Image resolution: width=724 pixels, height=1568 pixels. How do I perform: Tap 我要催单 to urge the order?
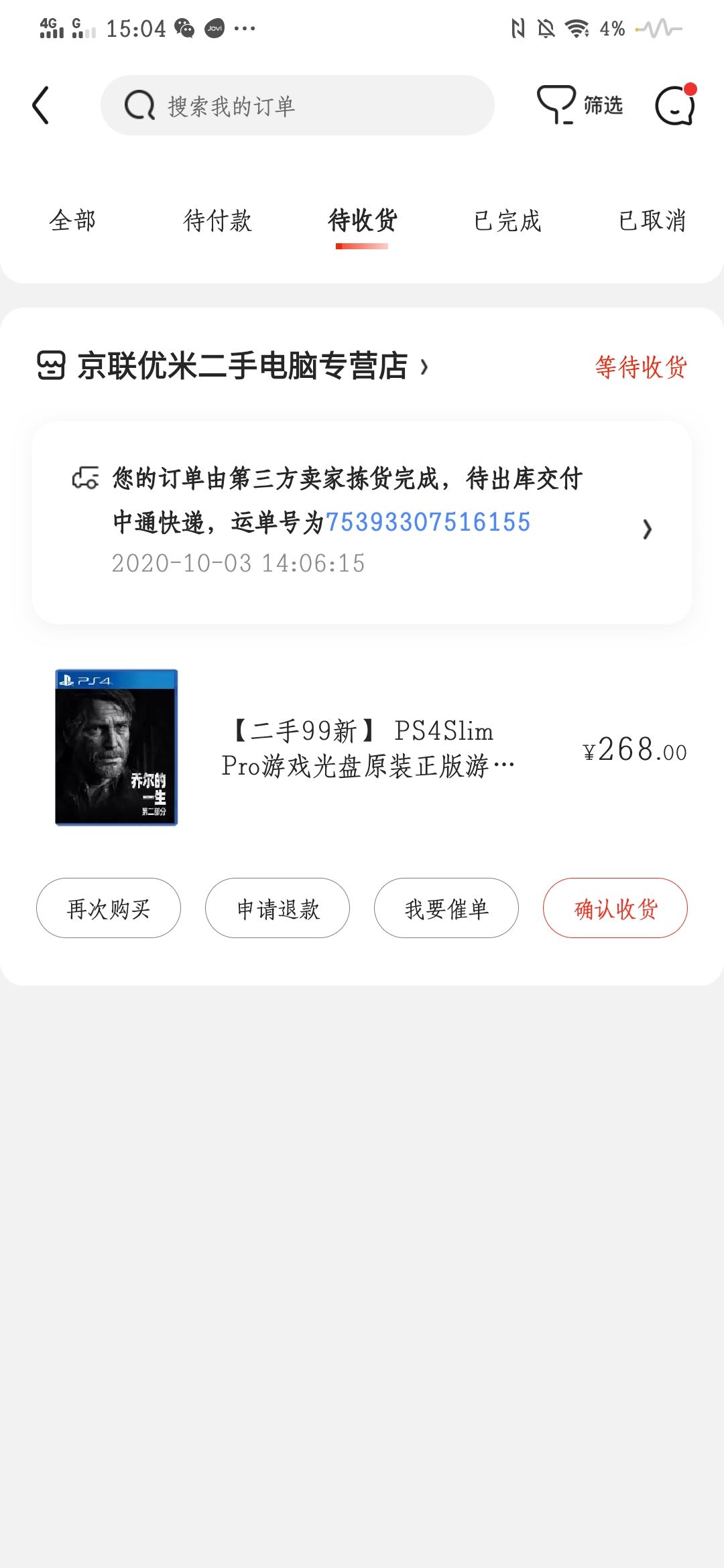446,908
